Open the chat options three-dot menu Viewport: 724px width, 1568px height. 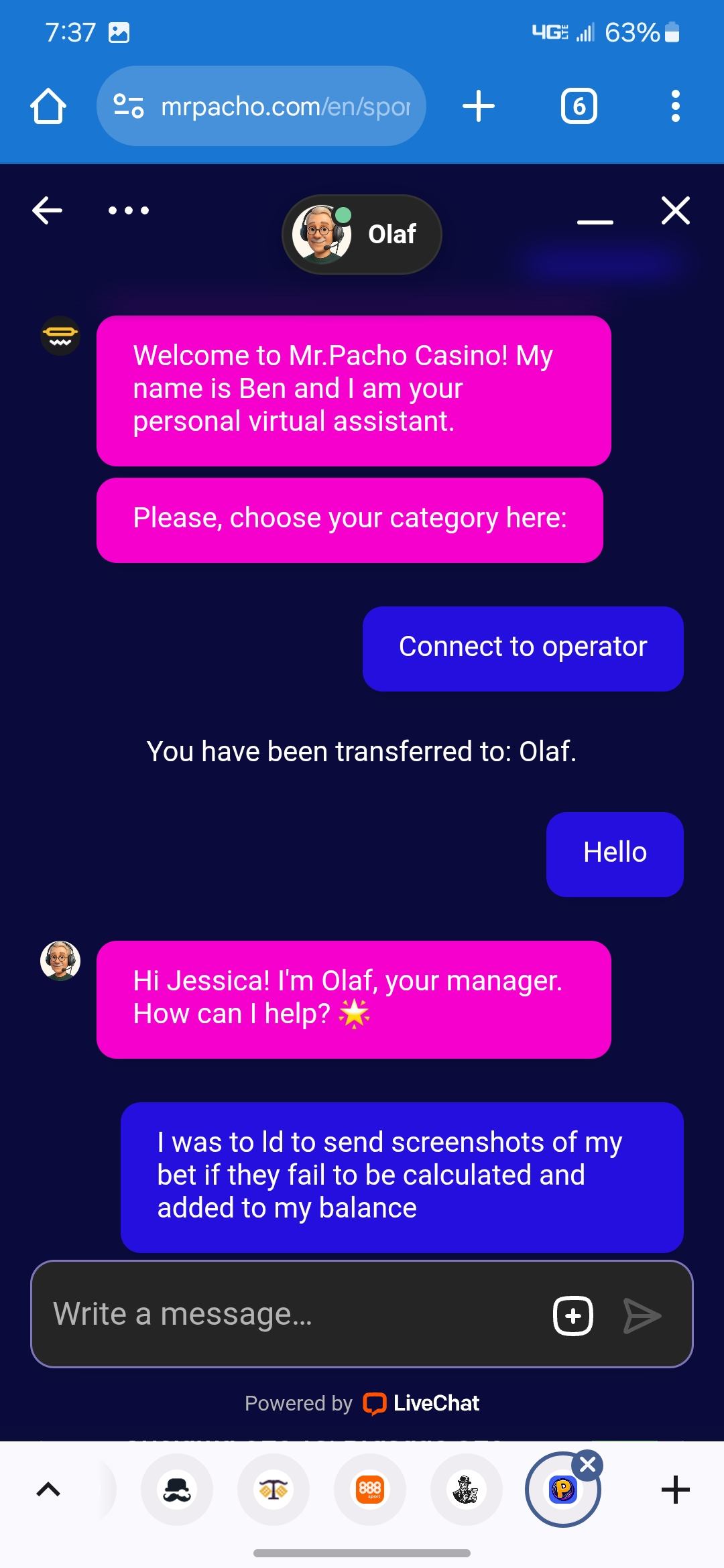(129, 210)
